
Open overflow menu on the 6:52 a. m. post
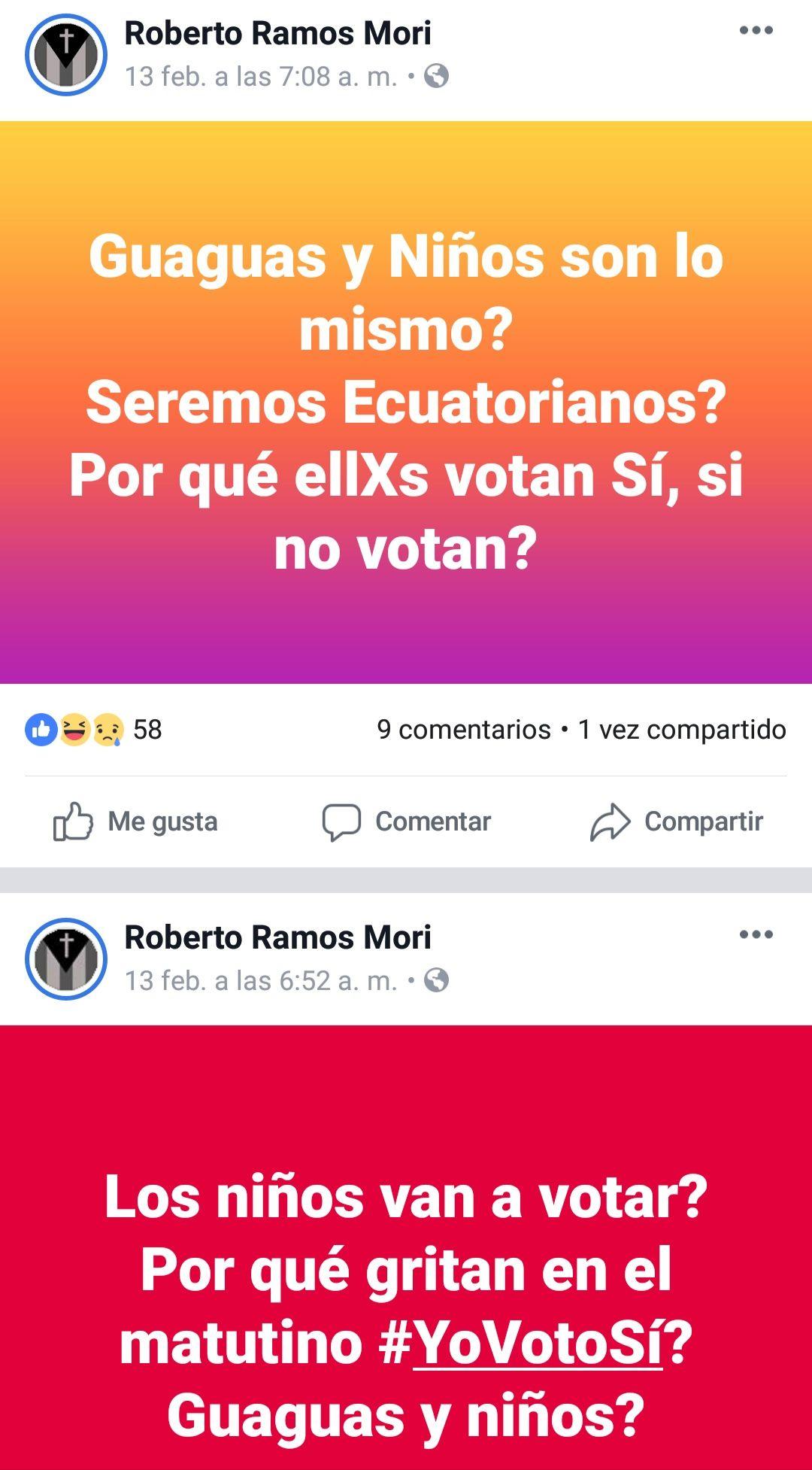pos(756,935)
